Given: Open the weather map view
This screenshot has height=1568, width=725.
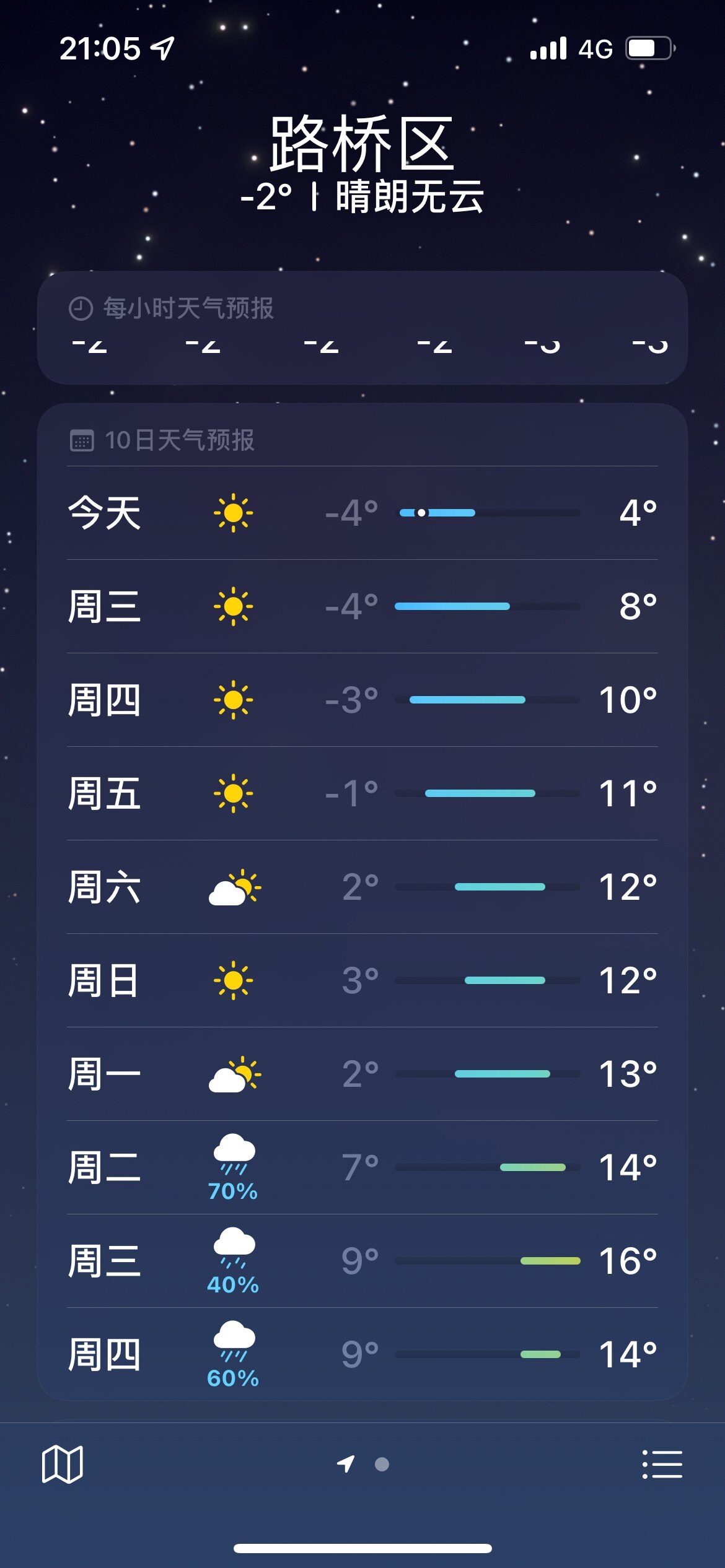Looking at the screenshot, I should tap(62, 1465).
